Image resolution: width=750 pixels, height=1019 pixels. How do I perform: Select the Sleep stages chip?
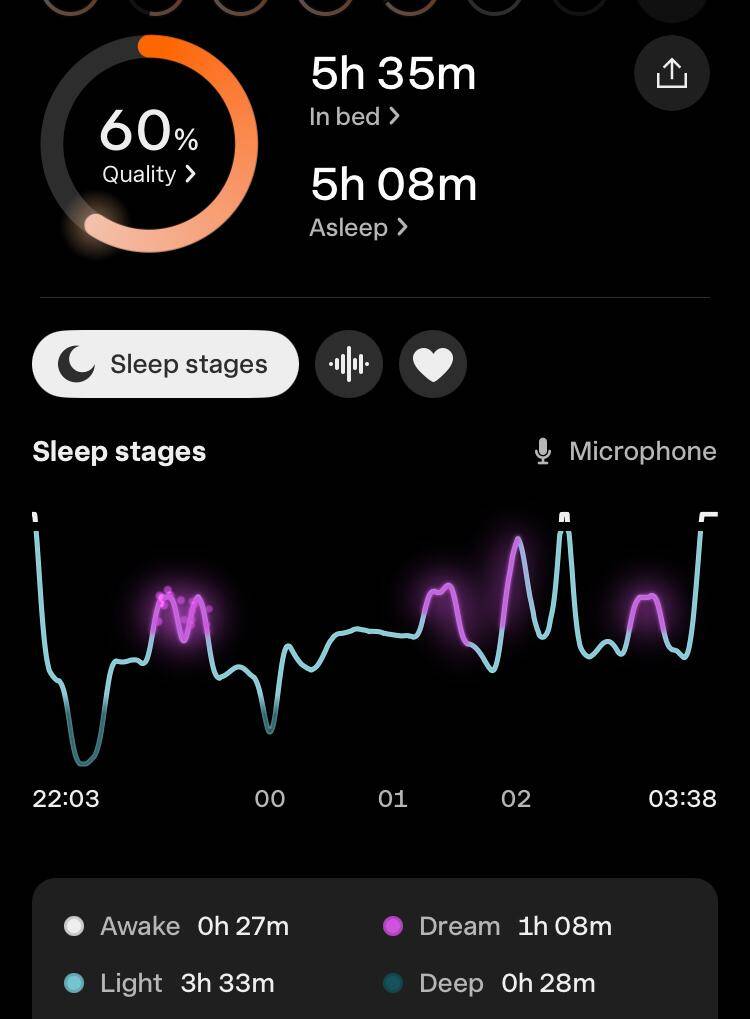tap(166, 364)
